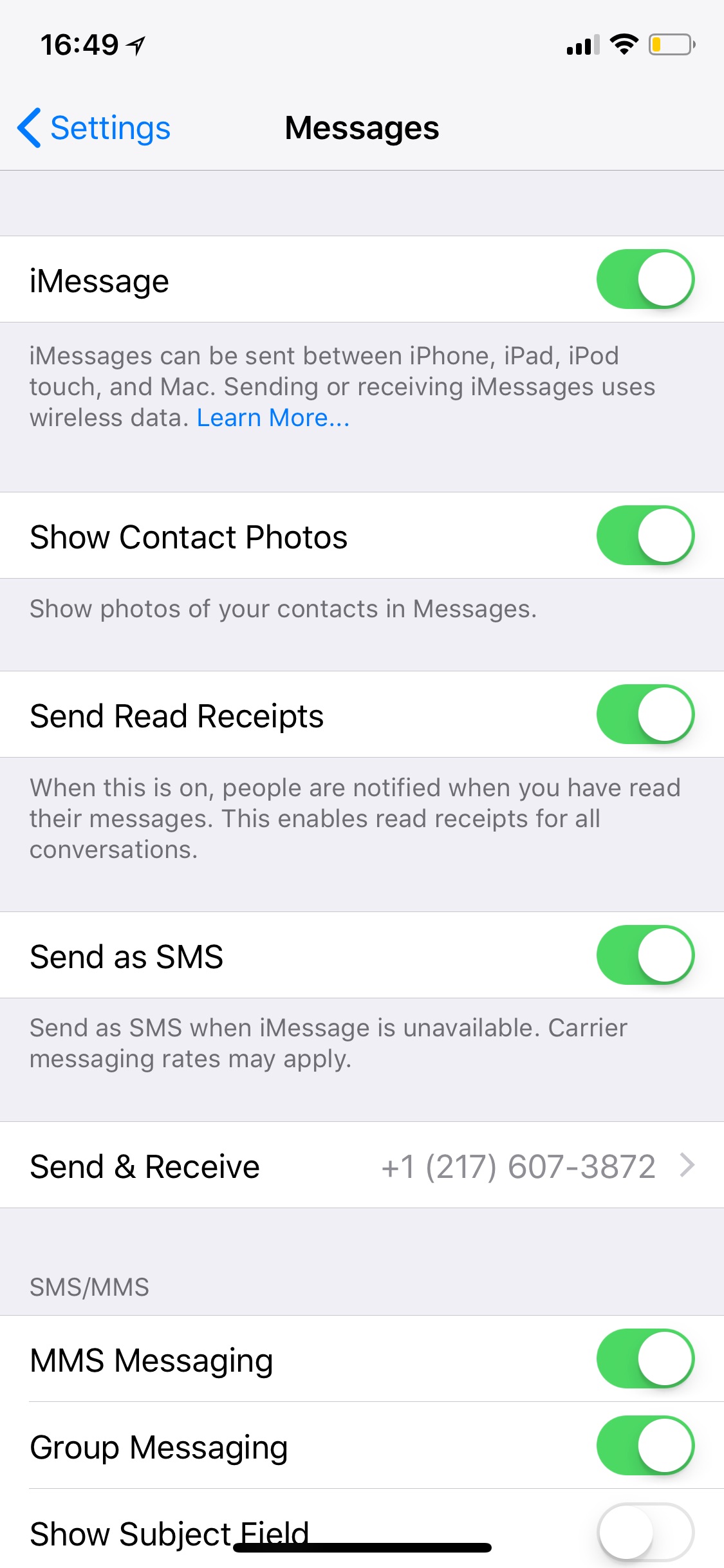Go back to Settings
Image resolution: width=724 pixels, height=1568 pixels.
(x=94, y=127)
